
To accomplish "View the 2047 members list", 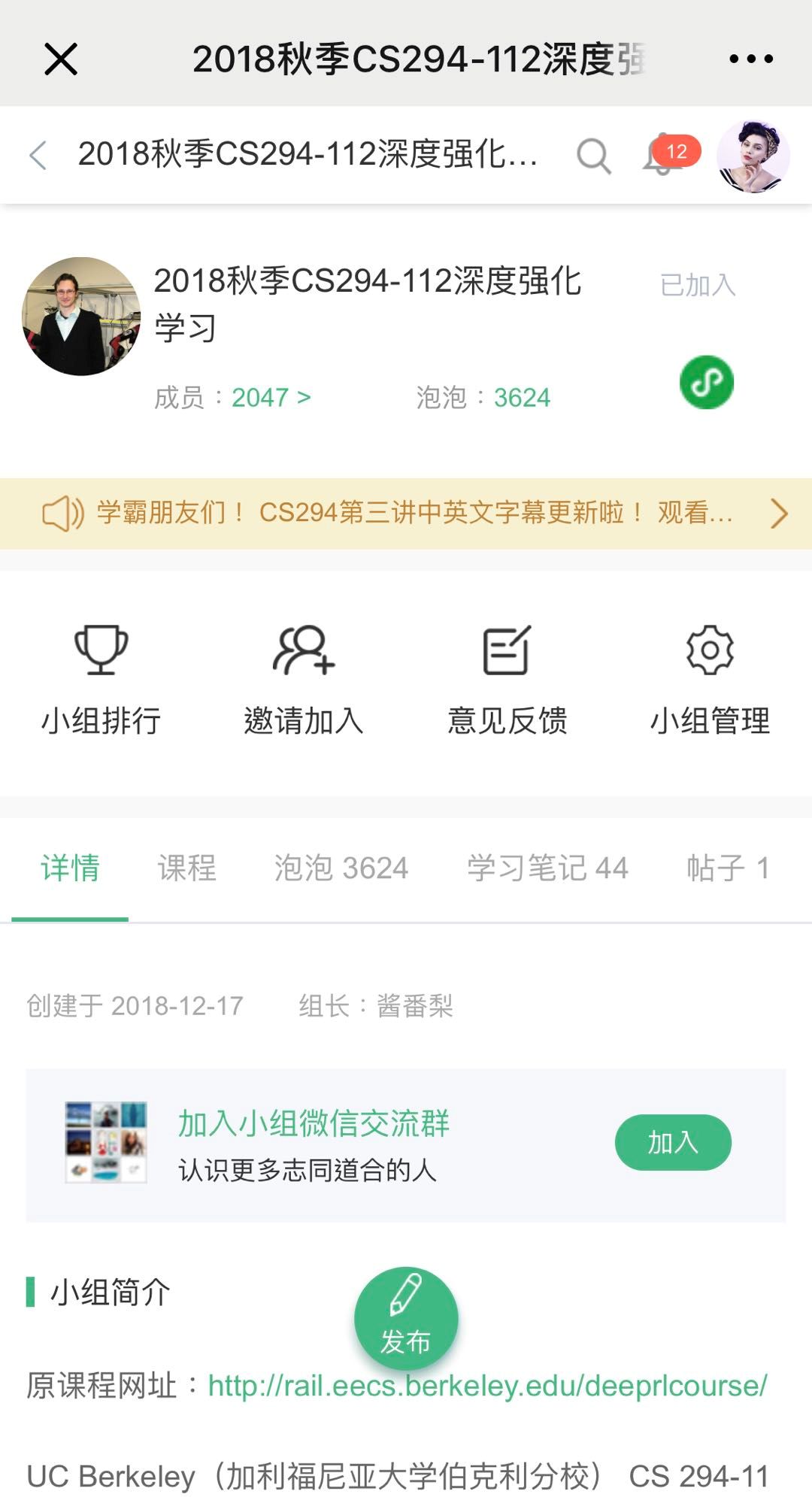I will click(270, 397).
